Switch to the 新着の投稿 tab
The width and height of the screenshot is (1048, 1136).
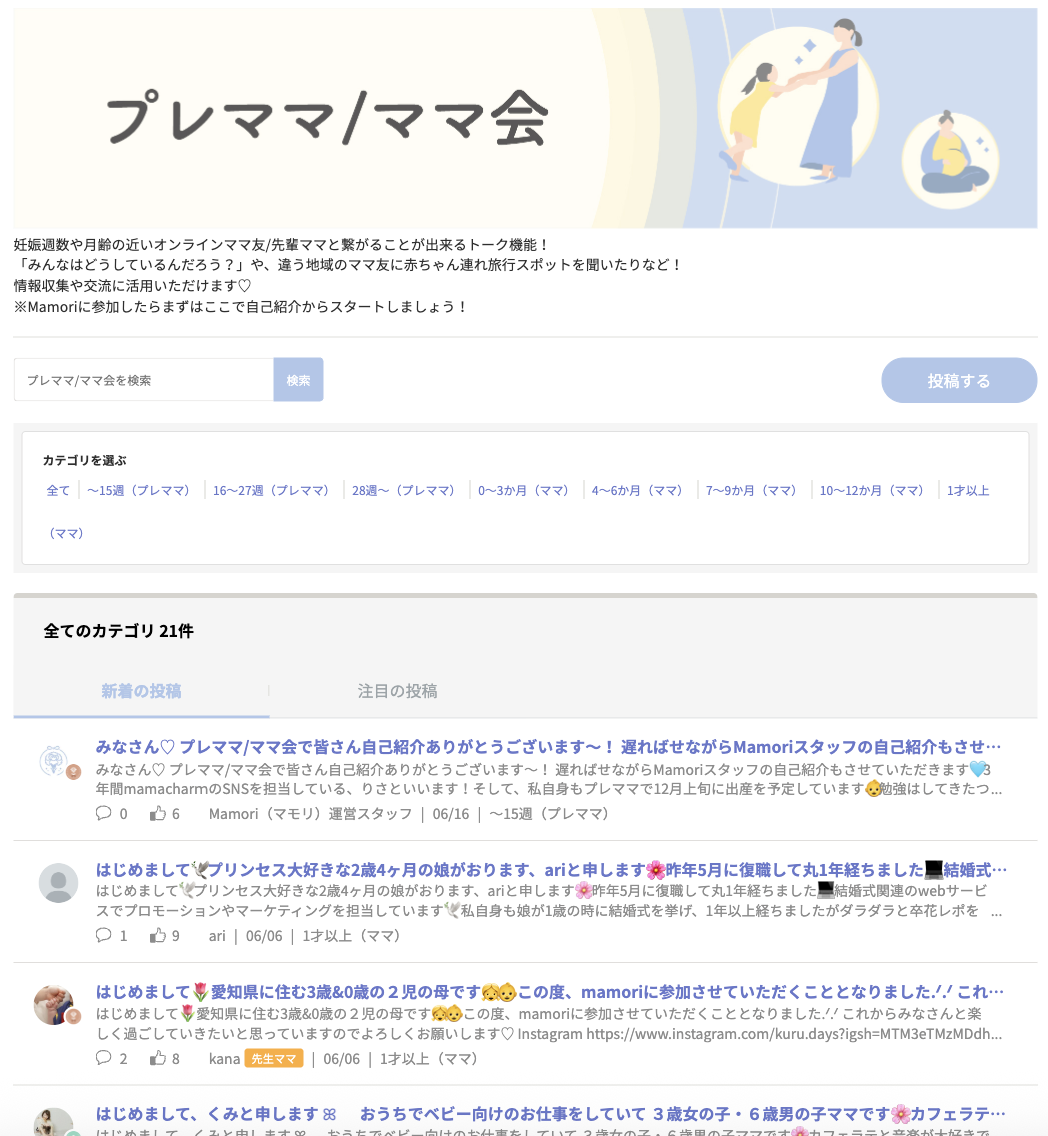pyautogui.click(x=141, y=691)
